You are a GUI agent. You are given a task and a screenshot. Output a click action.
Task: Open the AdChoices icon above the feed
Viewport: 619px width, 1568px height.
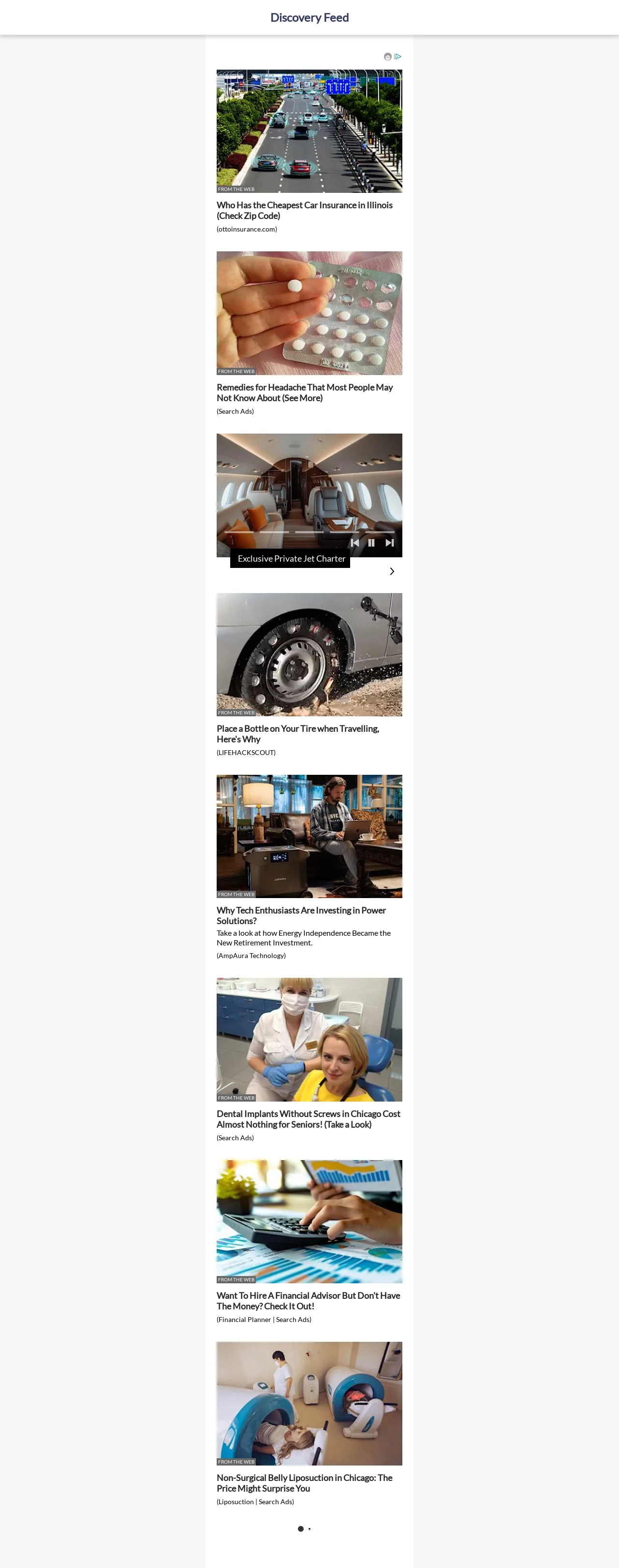point(398,57)
